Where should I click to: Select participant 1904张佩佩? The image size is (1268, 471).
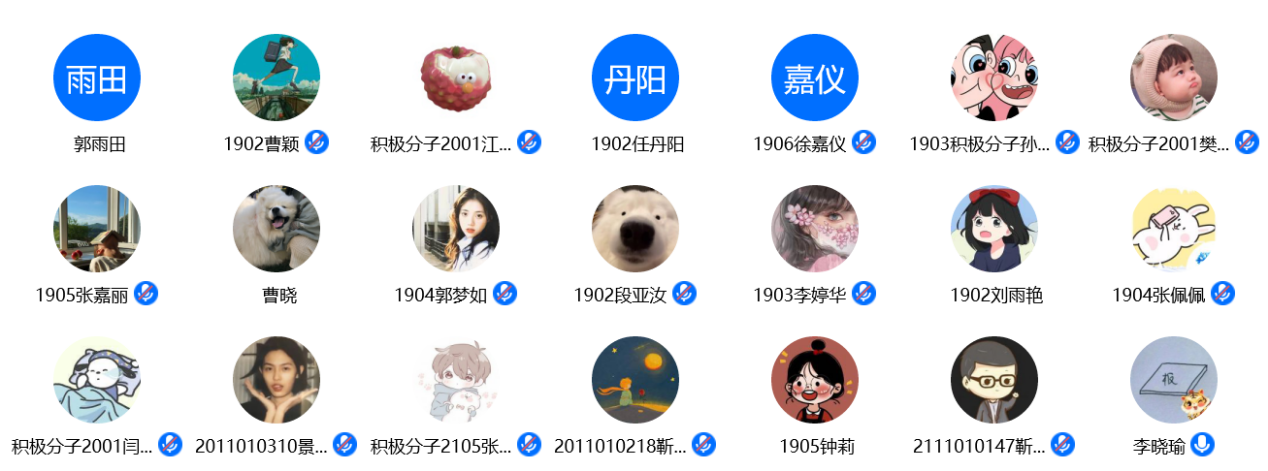coord(1174,229)
